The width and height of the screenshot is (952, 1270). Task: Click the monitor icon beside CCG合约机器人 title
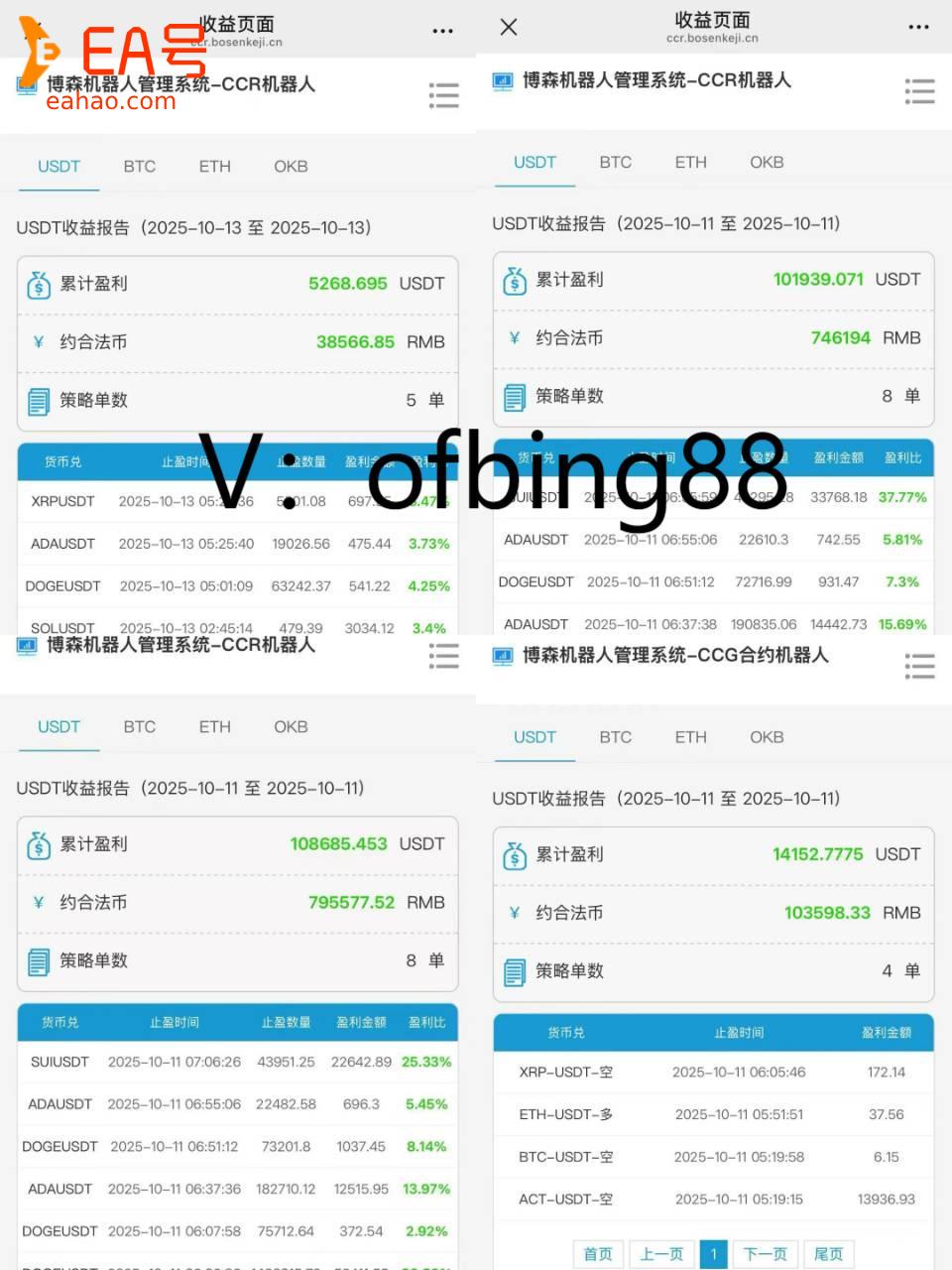point(503,656)
